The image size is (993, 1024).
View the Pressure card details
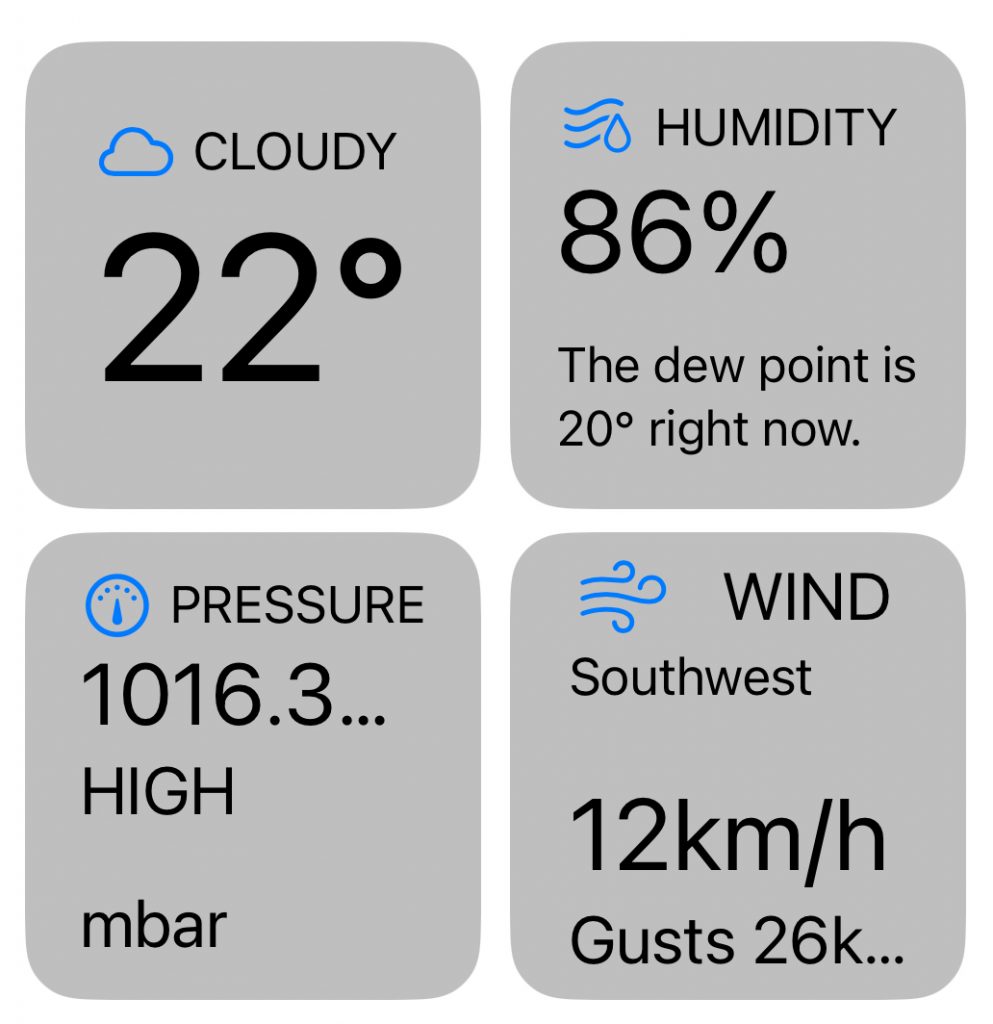pyautogui.click(x=252, y=765)
